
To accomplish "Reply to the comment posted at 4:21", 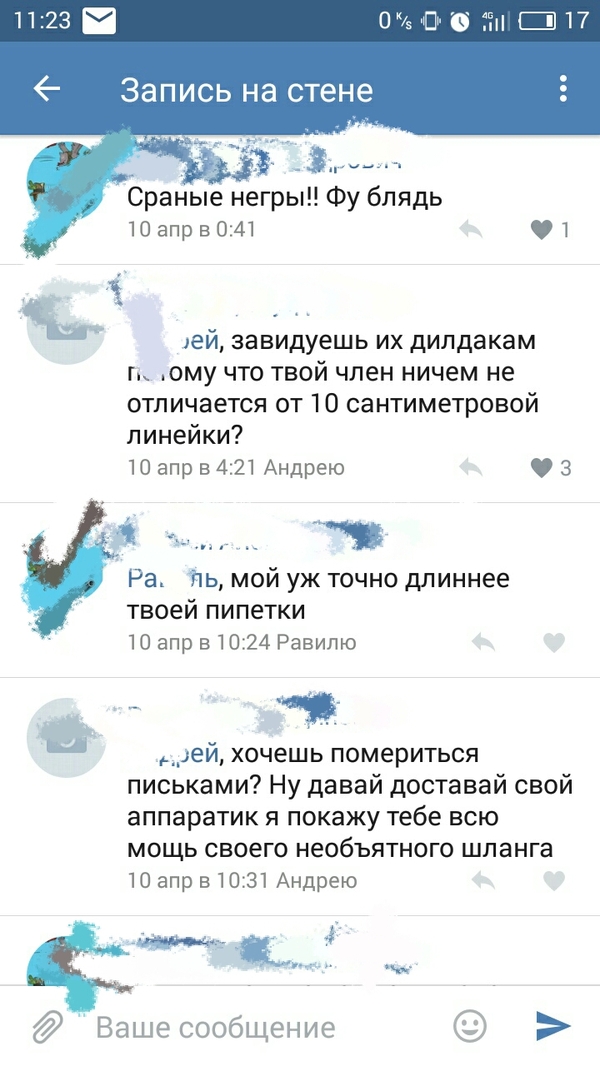I will tap(471, 467).
